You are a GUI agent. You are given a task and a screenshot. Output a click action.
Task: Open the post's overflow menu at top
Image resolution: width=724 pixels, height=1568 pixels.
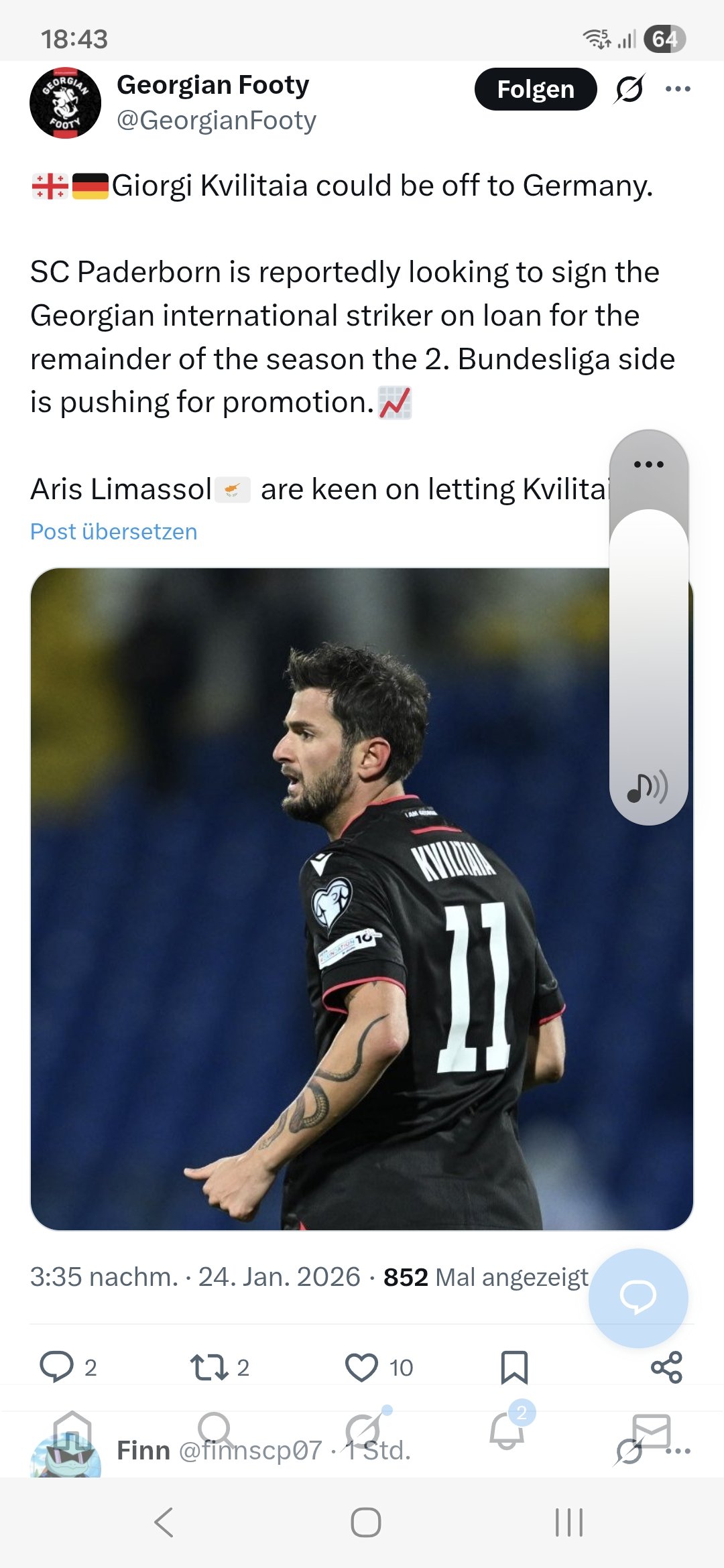678,89
